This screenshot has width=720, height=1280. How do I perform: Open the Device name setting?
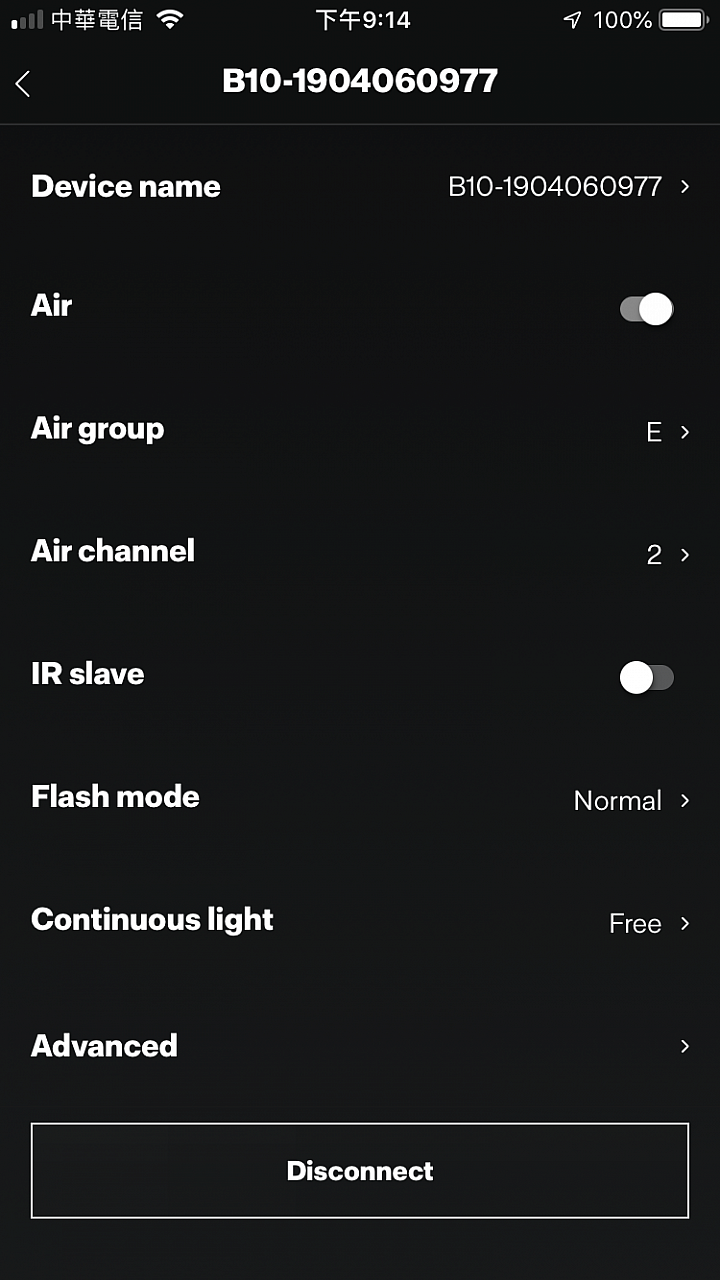360,186
